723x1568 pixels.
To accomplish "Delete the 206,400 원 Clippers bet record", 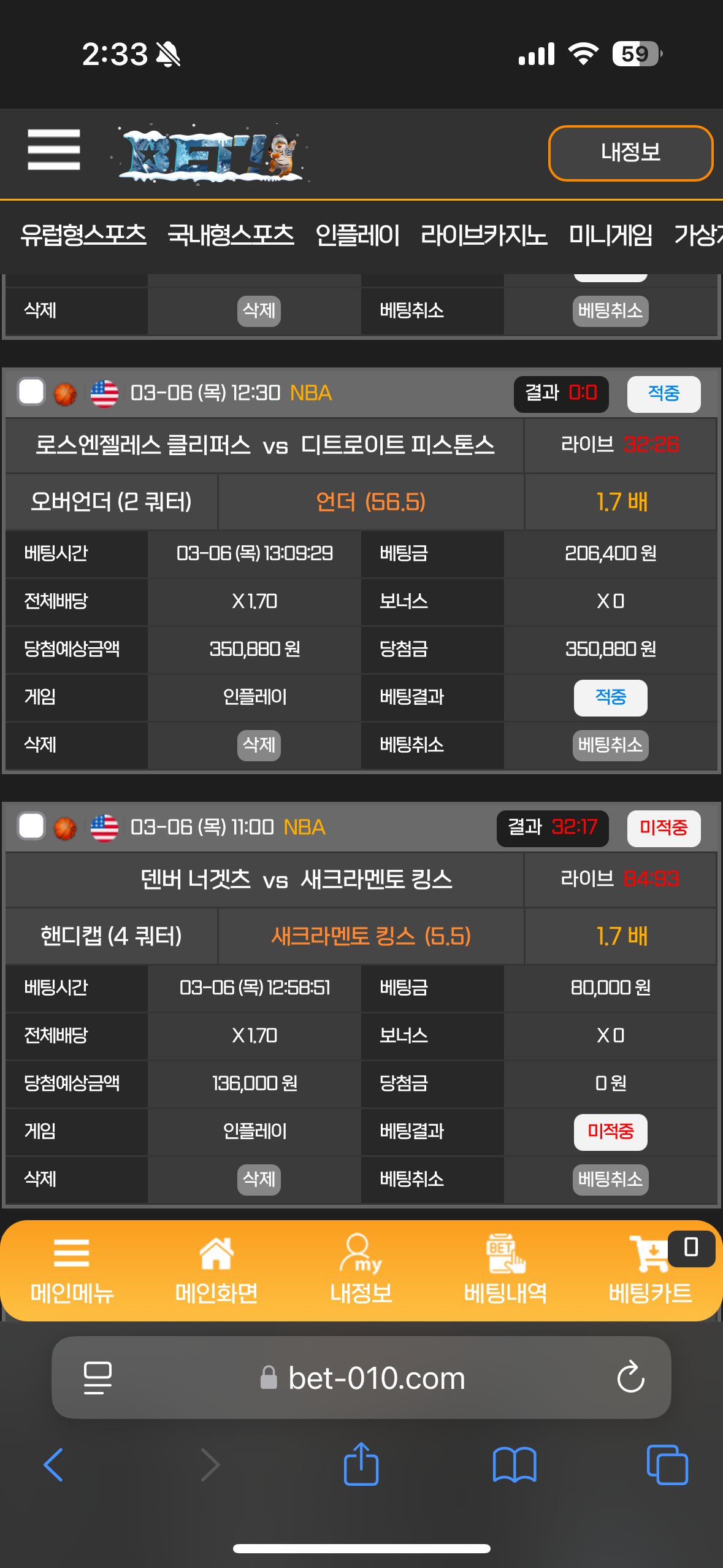I will coord(259,745).
